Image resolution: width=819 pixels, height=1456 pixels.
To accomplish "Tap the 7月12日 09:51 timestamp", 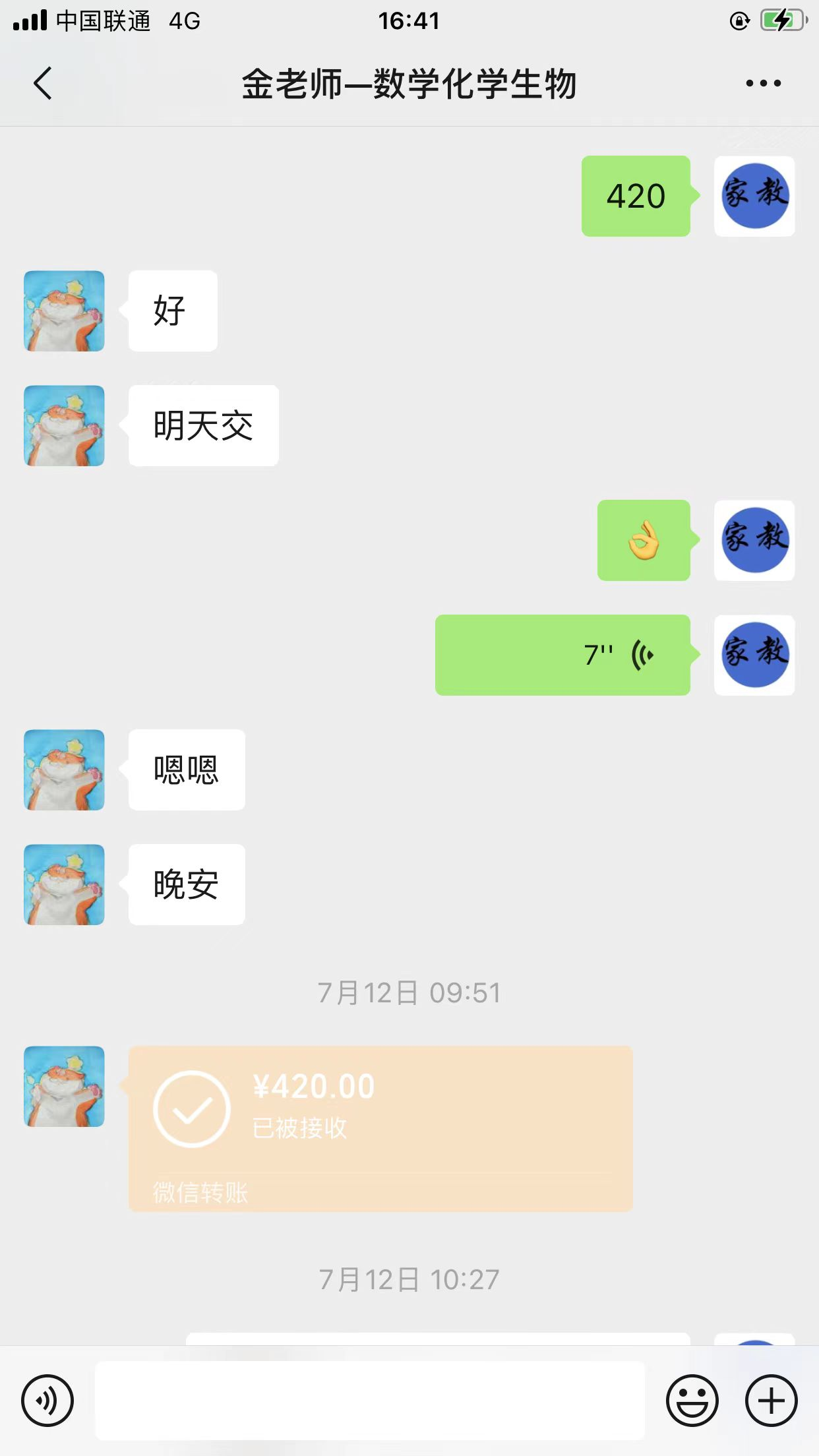I will (x=409, y=992).
